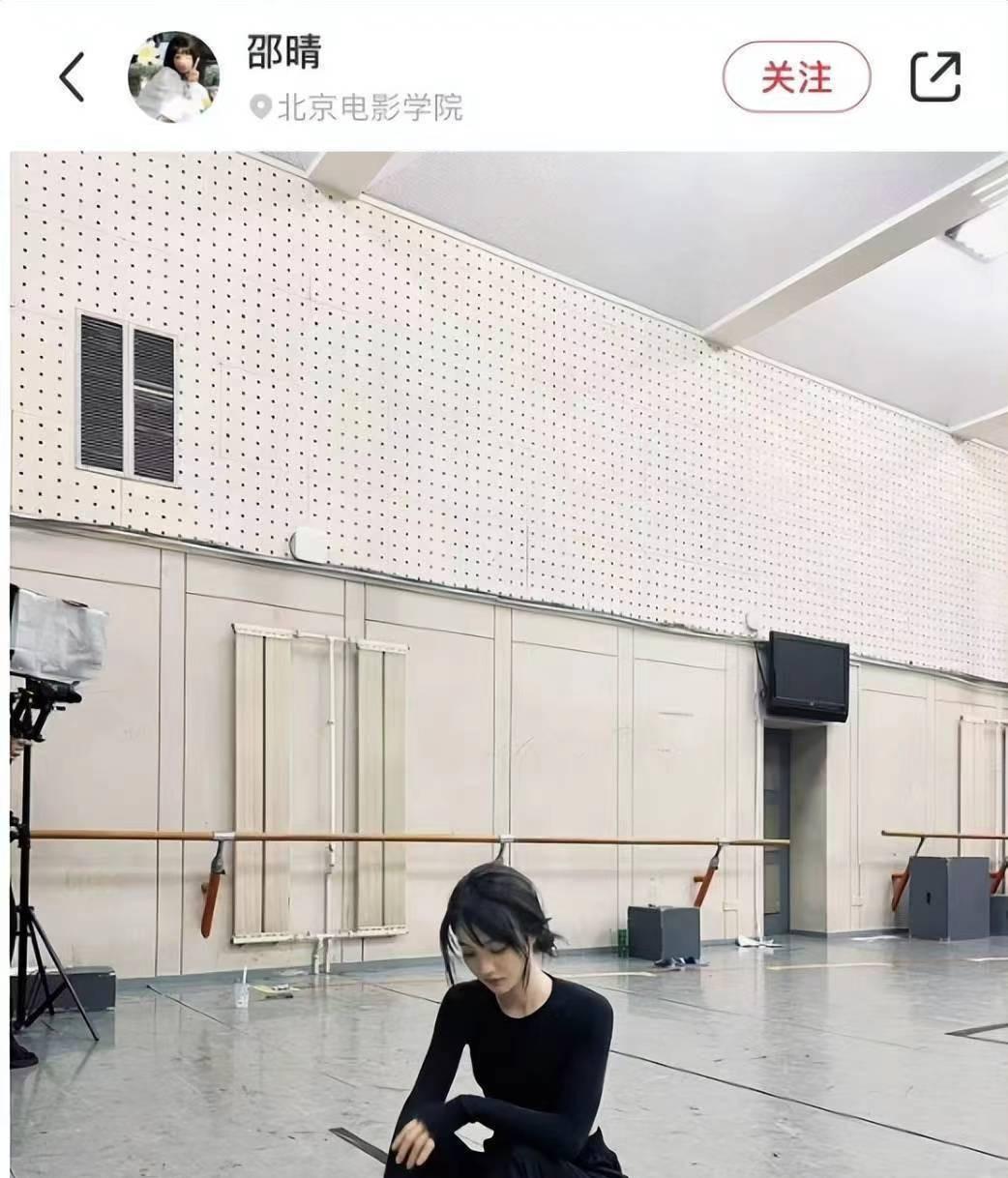Screen dimensions: 1008x1178
Task: Select the location label under the username
Action: (372, 108)
